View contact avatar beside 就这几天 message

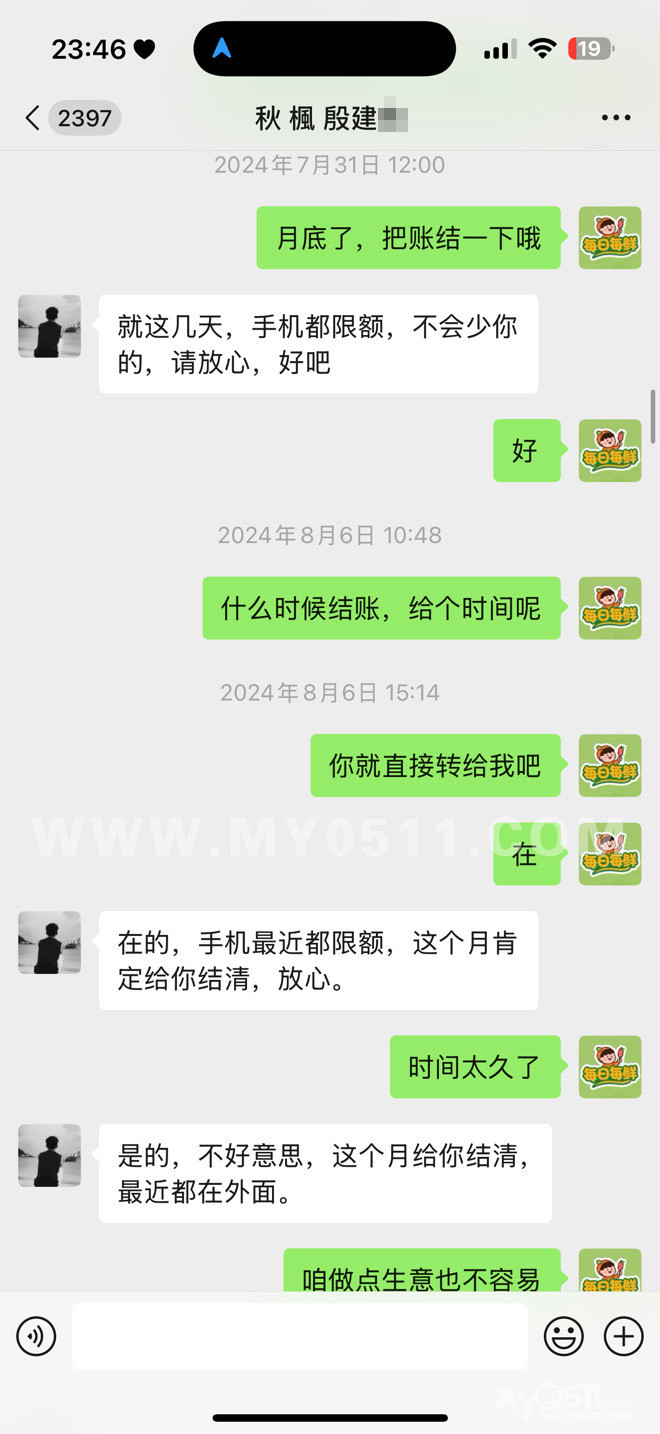(50, 326)
